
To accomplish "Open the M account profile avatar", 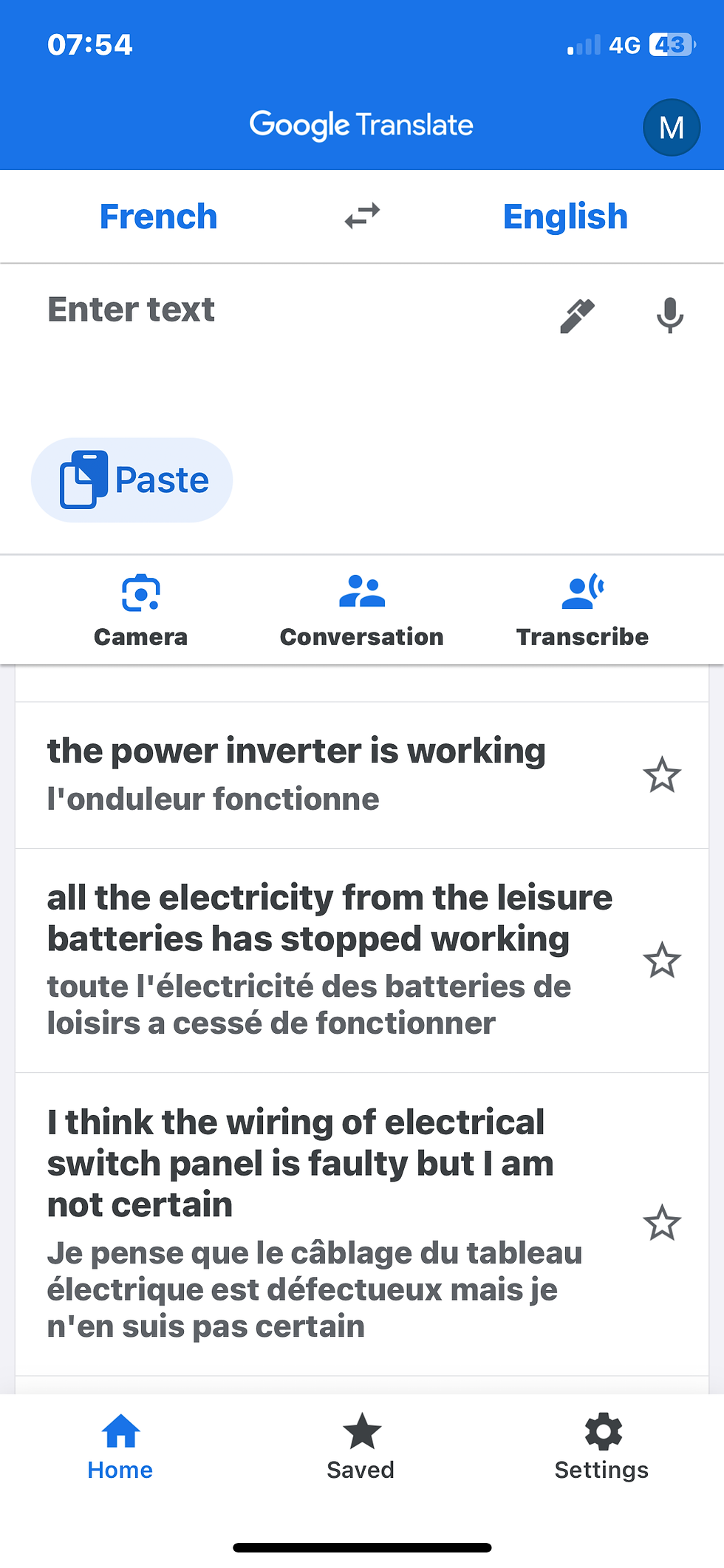I will coord(671,127).
